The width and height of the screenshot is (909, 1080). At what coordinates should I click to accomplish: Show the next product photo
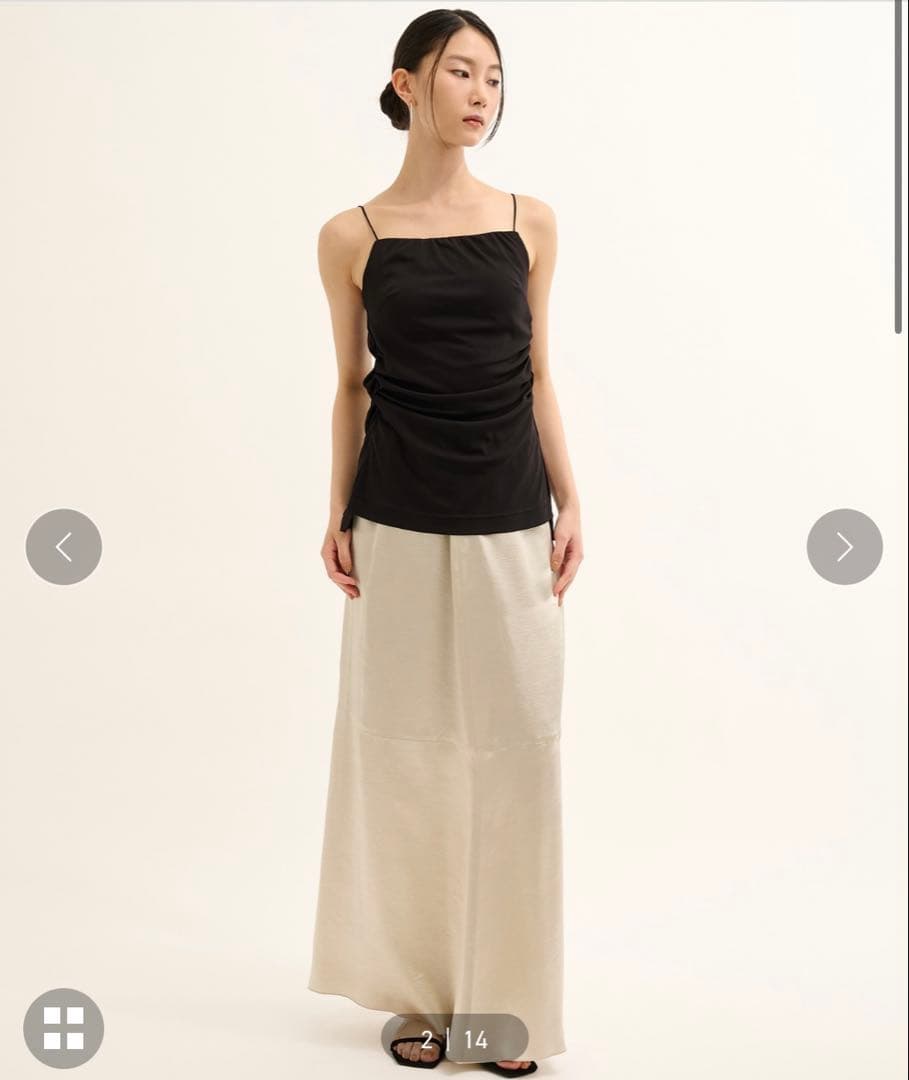point(844,547)
